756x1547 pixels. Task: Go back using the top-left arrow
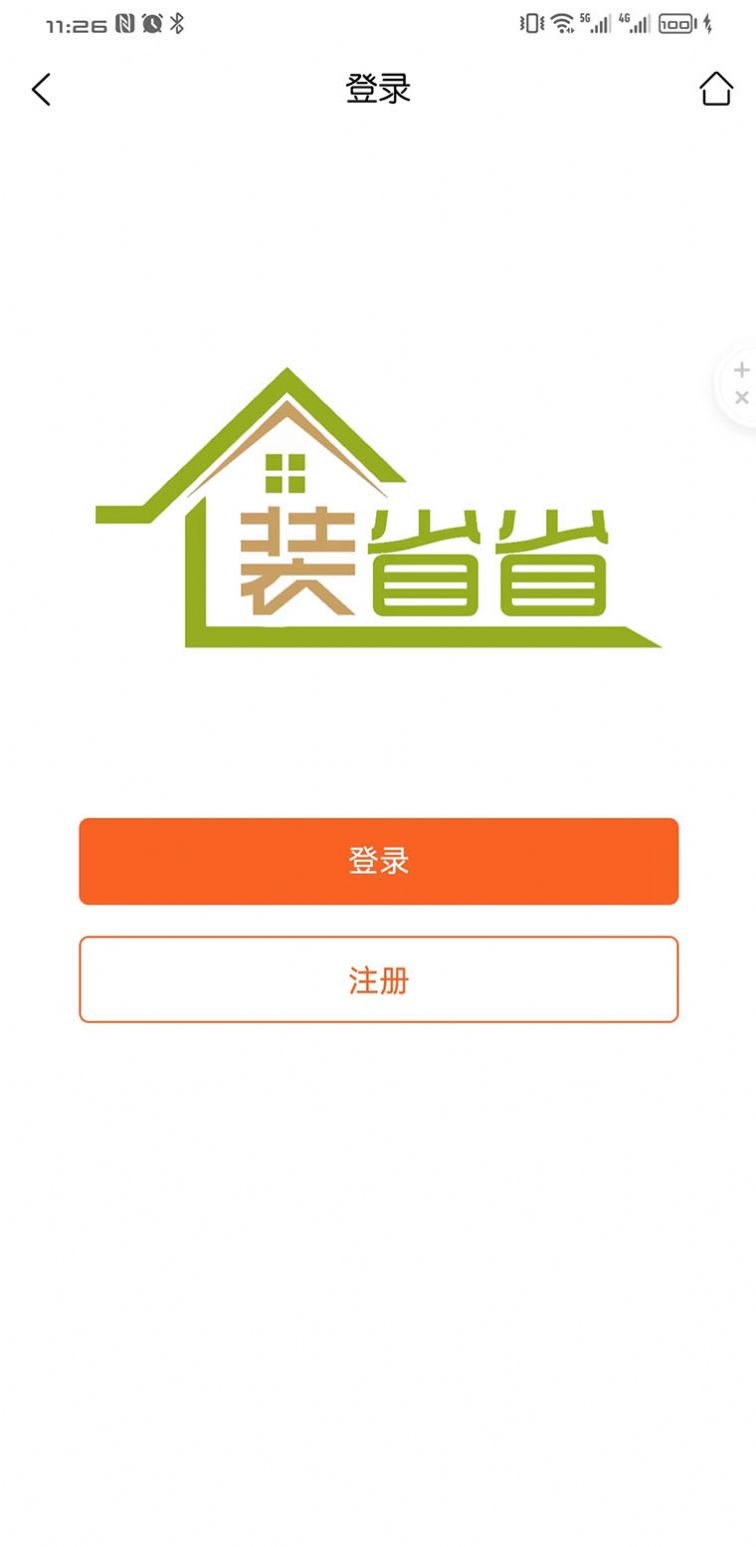(41, 90)
